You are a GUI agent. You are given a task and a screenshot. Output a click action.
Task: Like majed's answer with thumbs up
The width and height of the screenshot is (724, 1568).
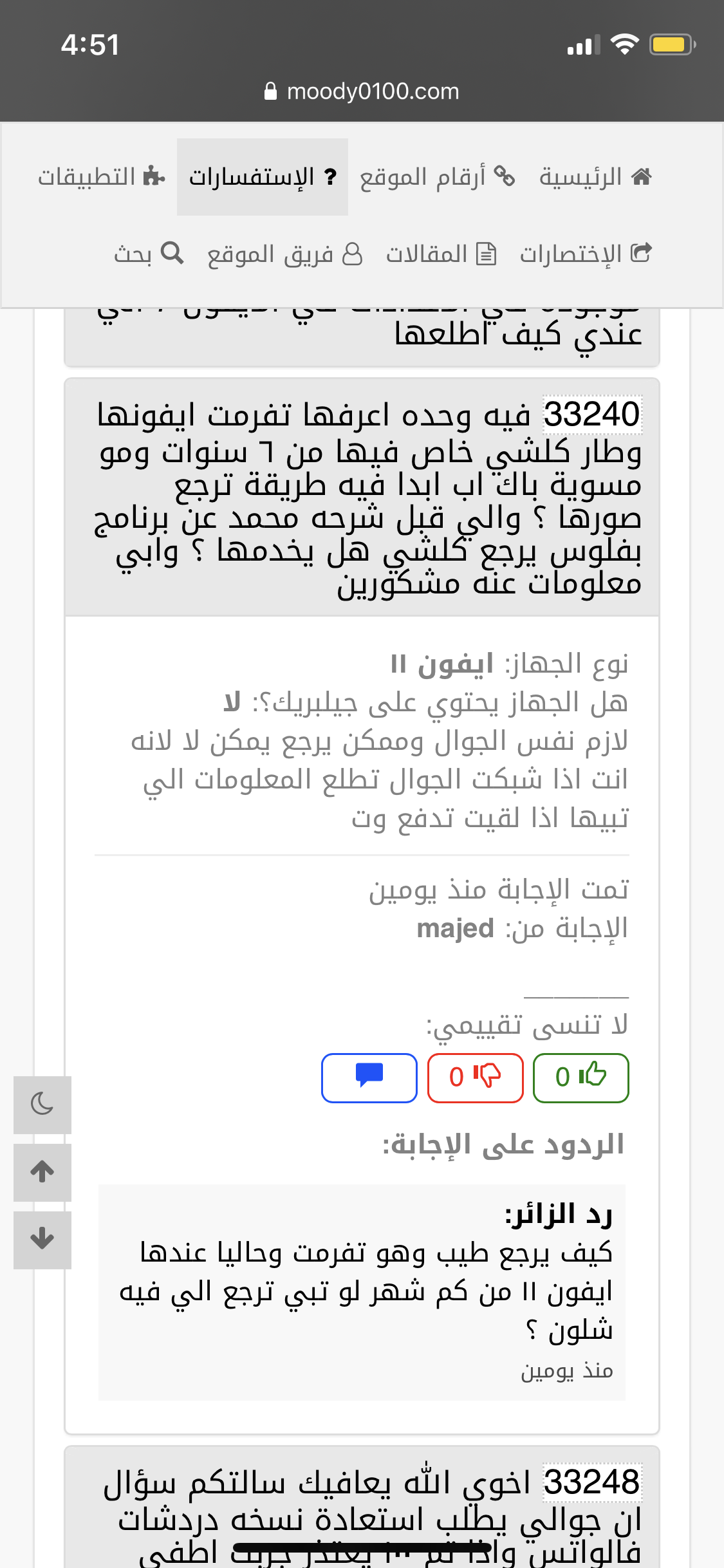click(x=580, y=1078)
